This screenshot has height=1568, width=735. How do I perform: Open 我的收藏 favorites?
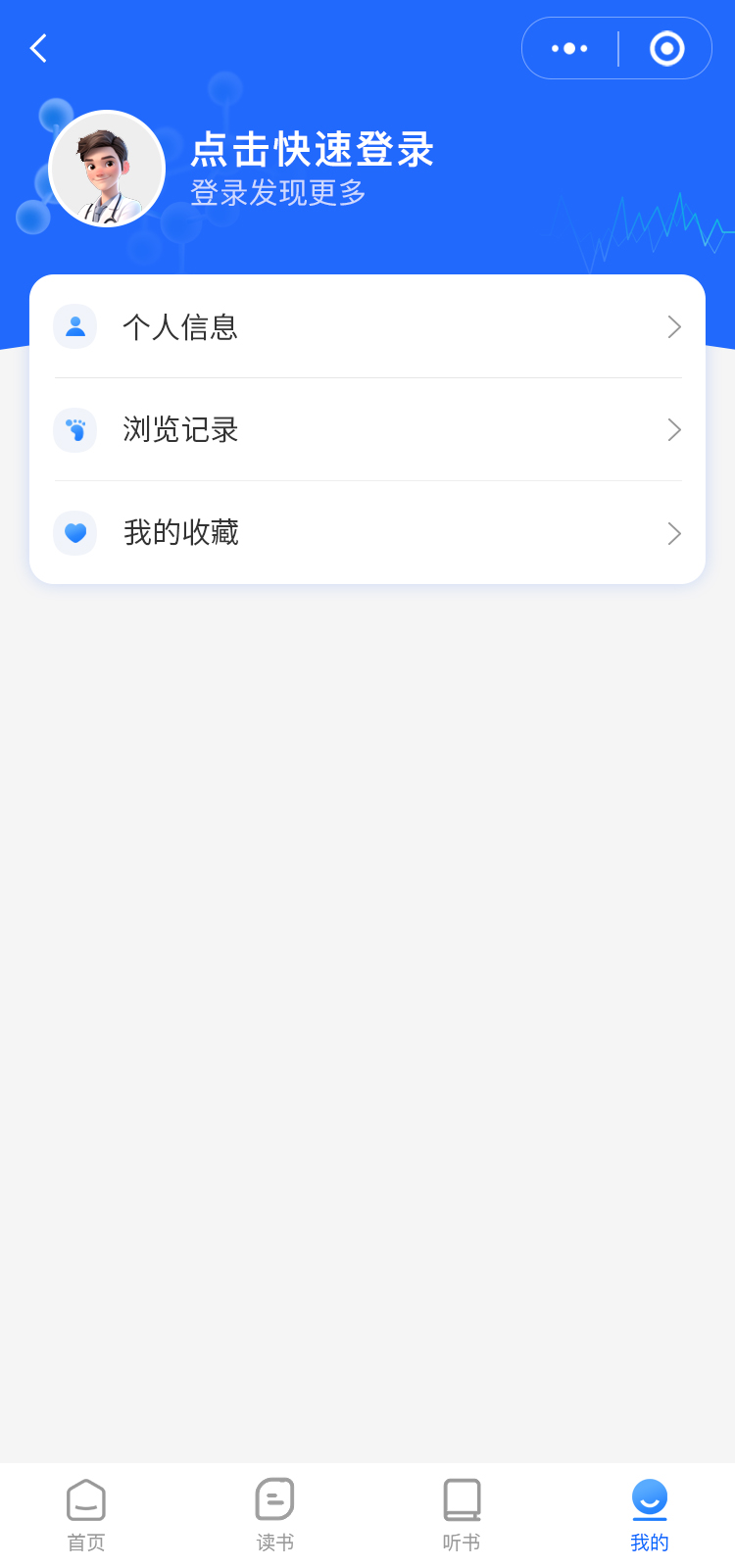click(367, 533)
